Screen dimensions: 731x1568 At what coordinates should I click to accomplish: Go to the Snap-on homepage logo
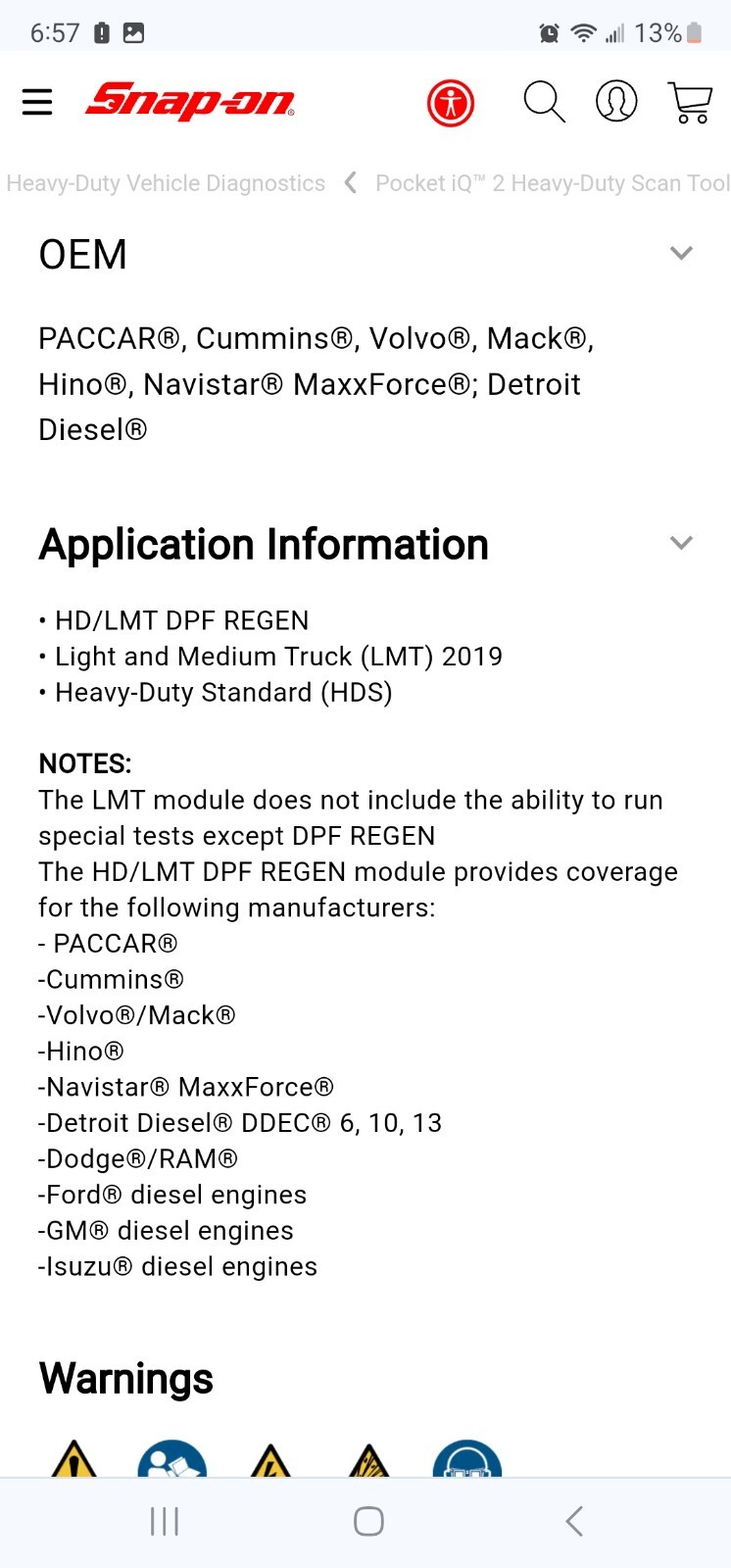[190, 101]
